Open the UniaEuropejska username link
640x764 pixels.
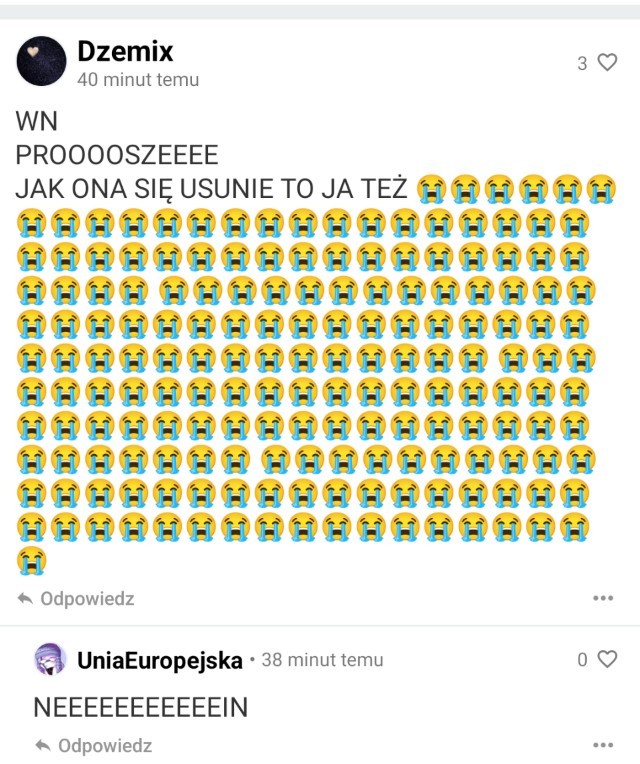pyautogui.click(x=159, y=660)
